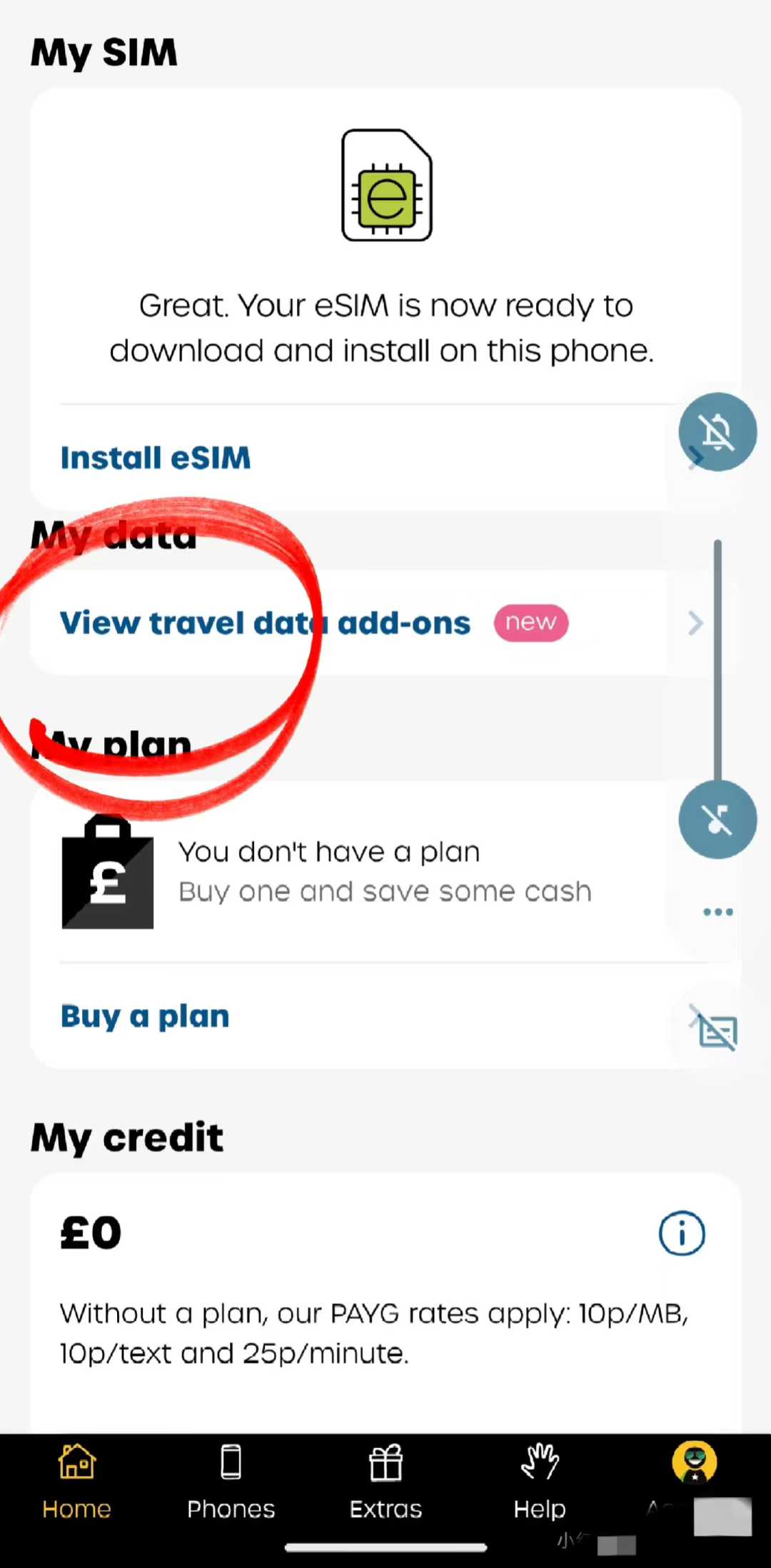Open Buy a plan

coord(145,1016)
